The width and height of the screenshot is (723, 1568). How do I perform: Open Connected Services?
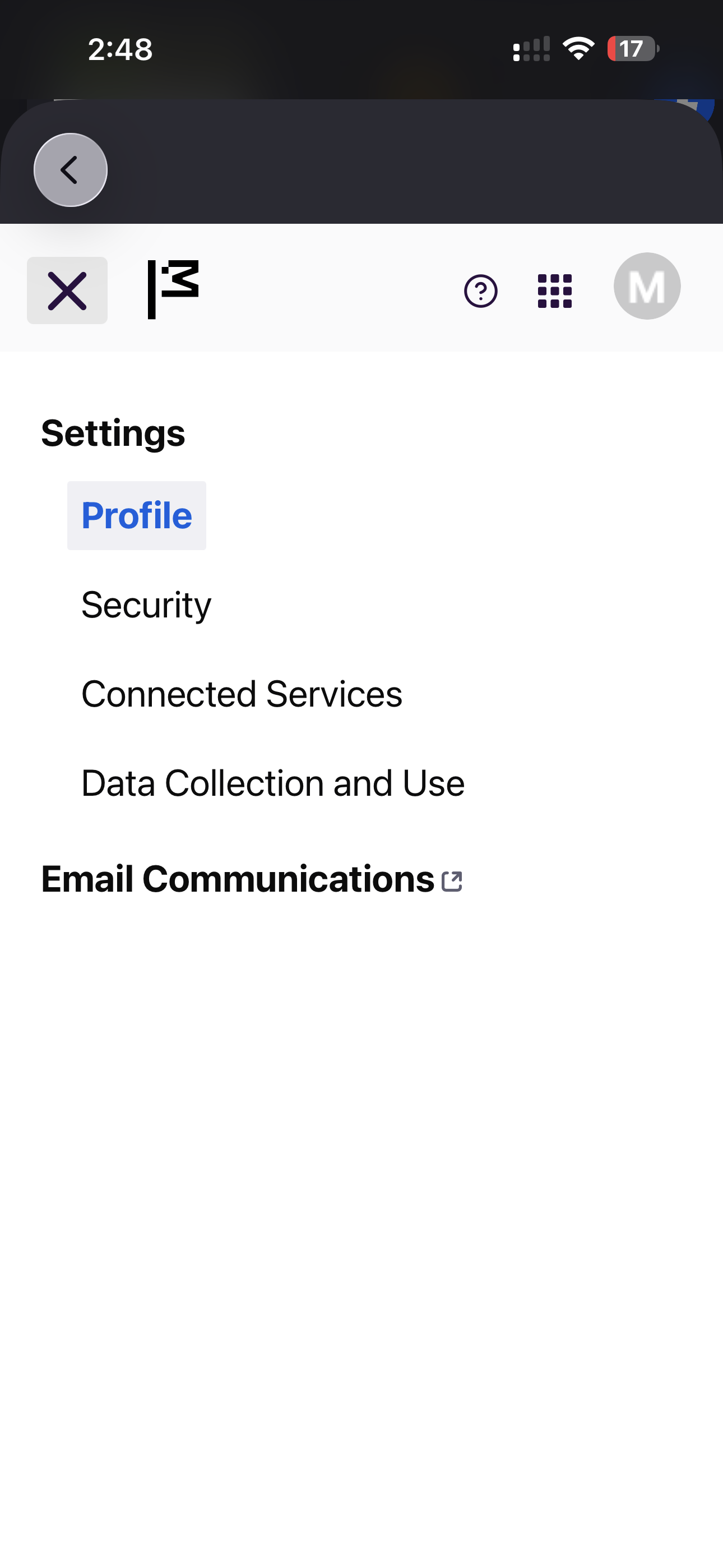click(242, 694)
